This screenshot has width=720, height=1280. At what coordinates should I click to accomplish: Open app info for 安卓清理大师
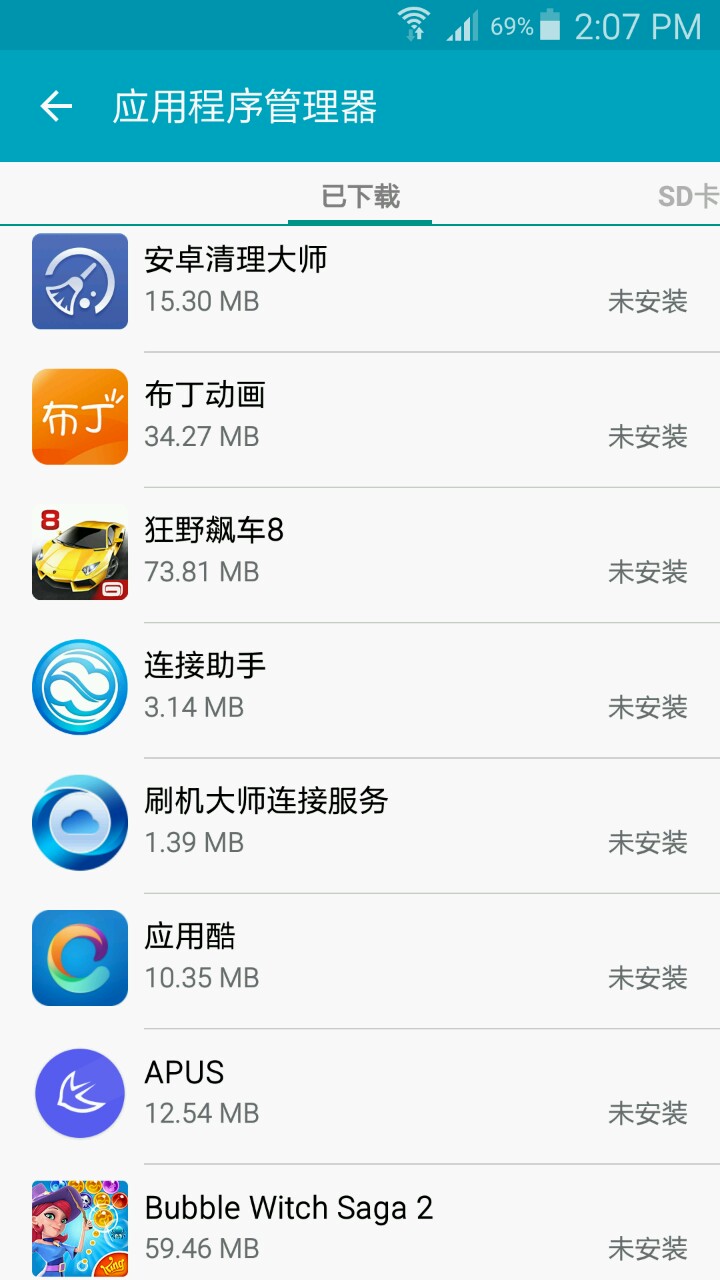(x=360, y=281)
